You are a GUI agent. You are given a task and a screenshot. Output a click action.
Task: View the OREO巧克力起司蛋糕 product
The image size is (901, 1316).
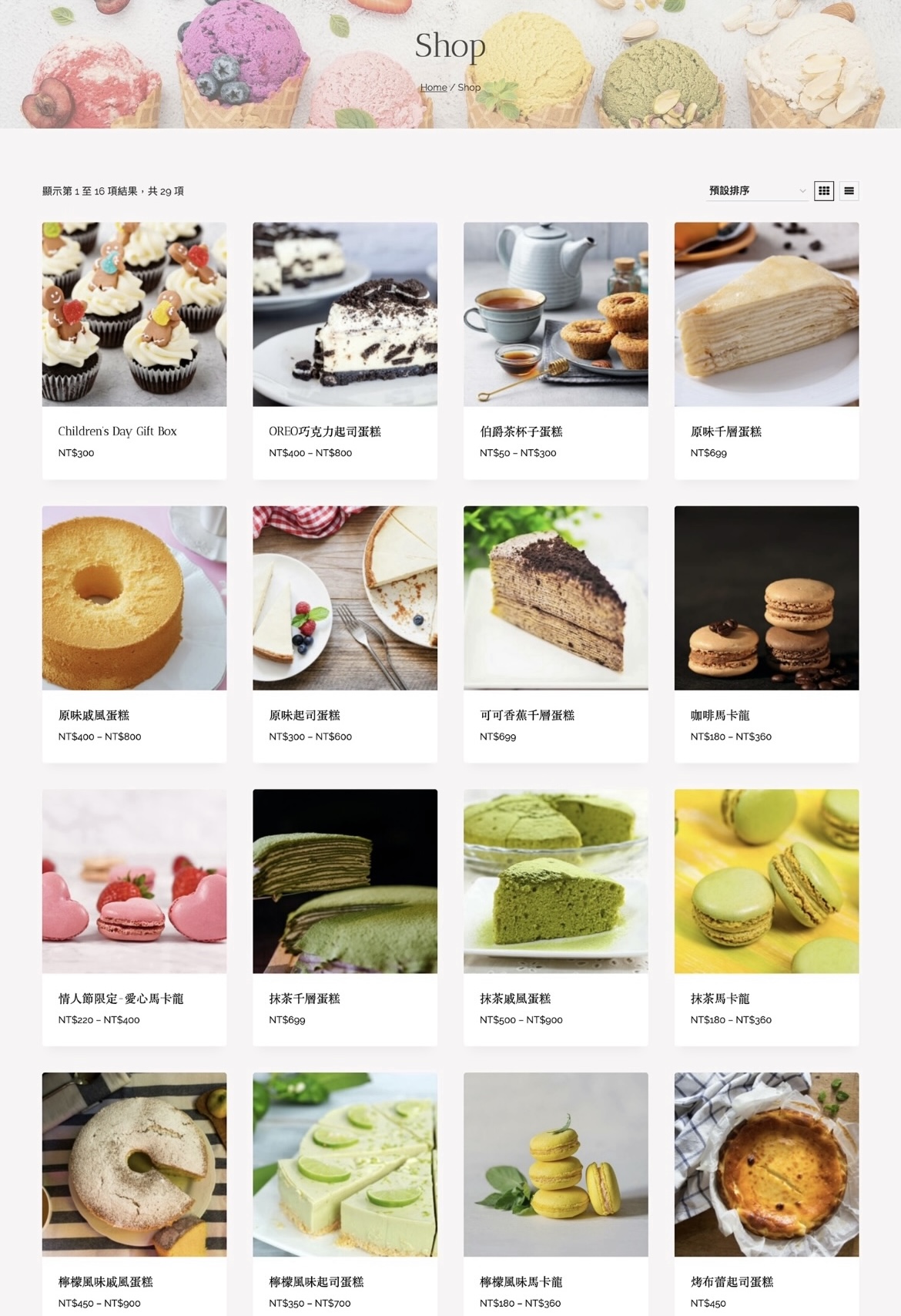point(325,431)
